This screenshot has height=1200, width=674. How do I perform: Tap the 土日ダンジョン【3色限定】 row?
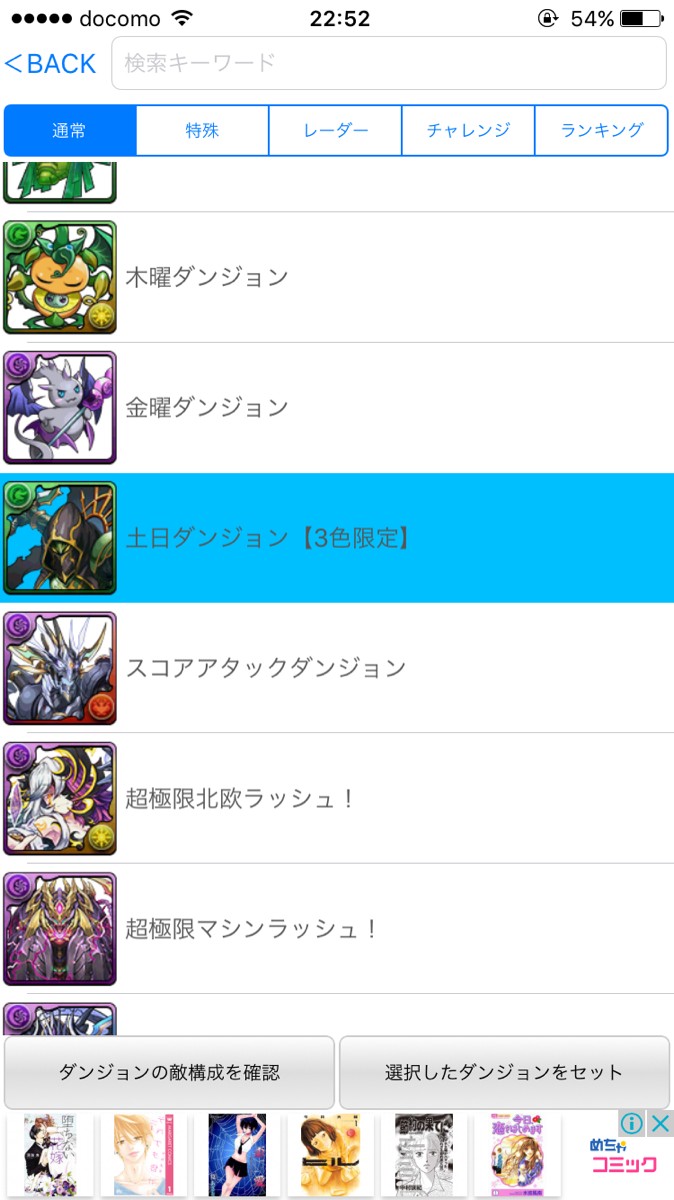pos(337,538)
